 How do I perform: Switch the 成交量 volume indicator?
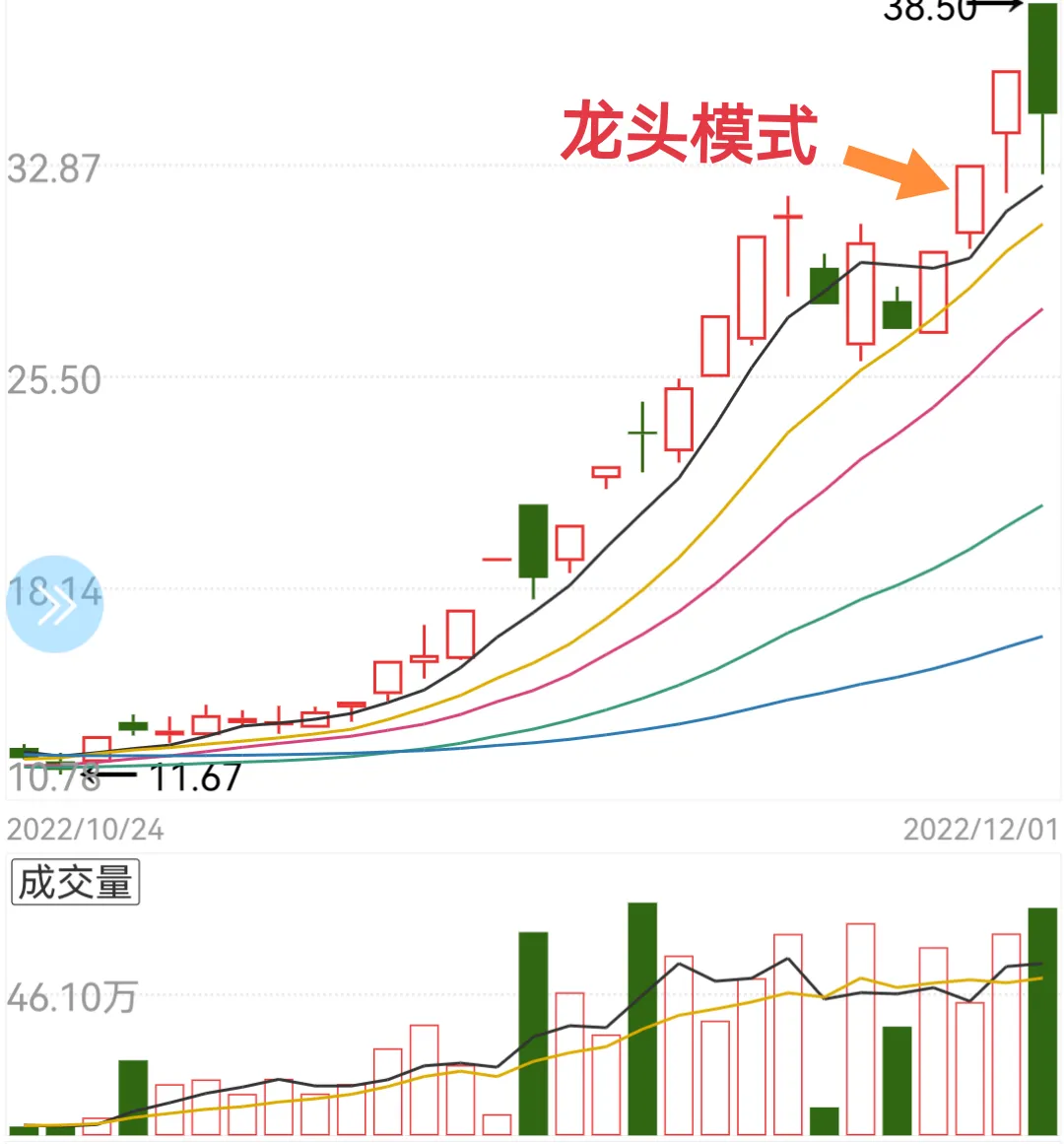(75, 882)
